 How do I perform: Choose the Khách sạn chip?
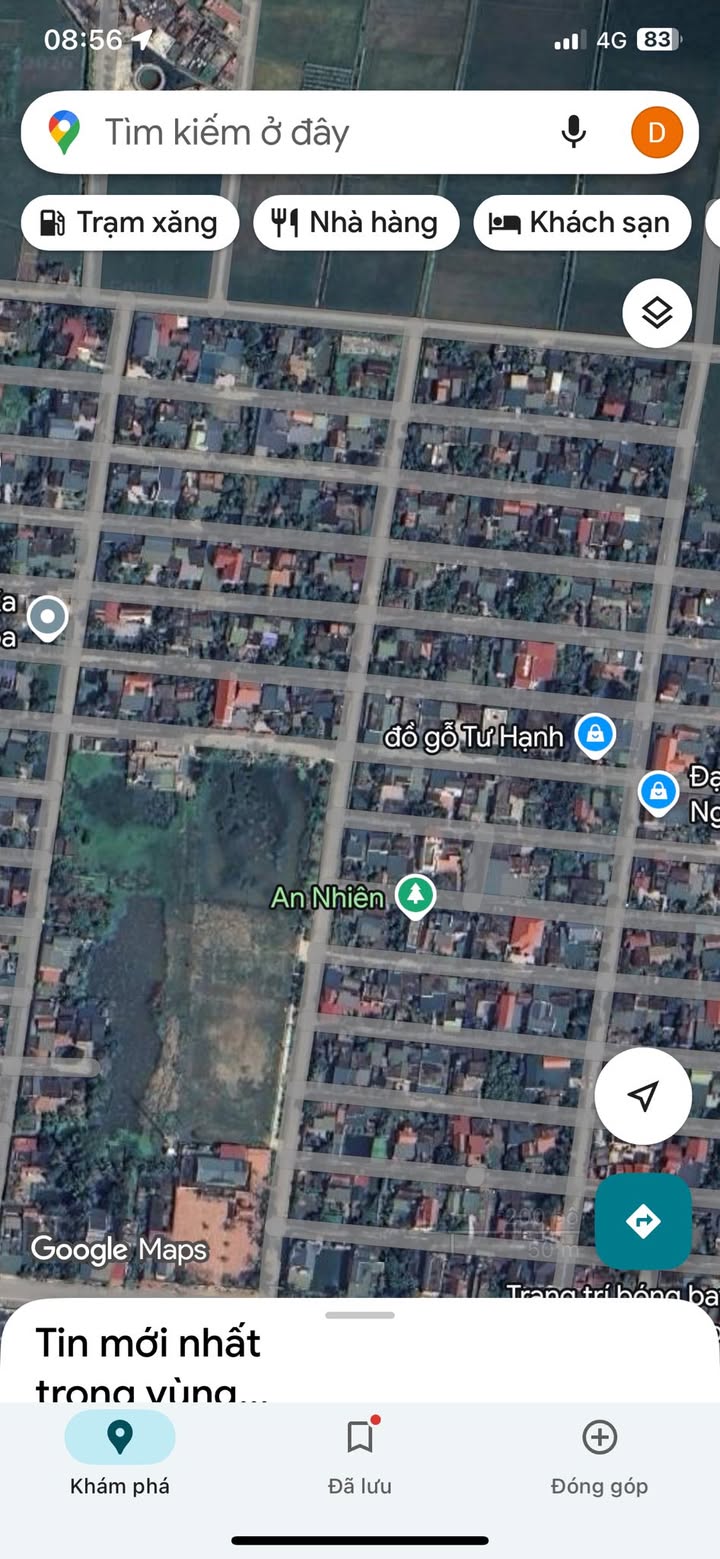pos(582,222)
